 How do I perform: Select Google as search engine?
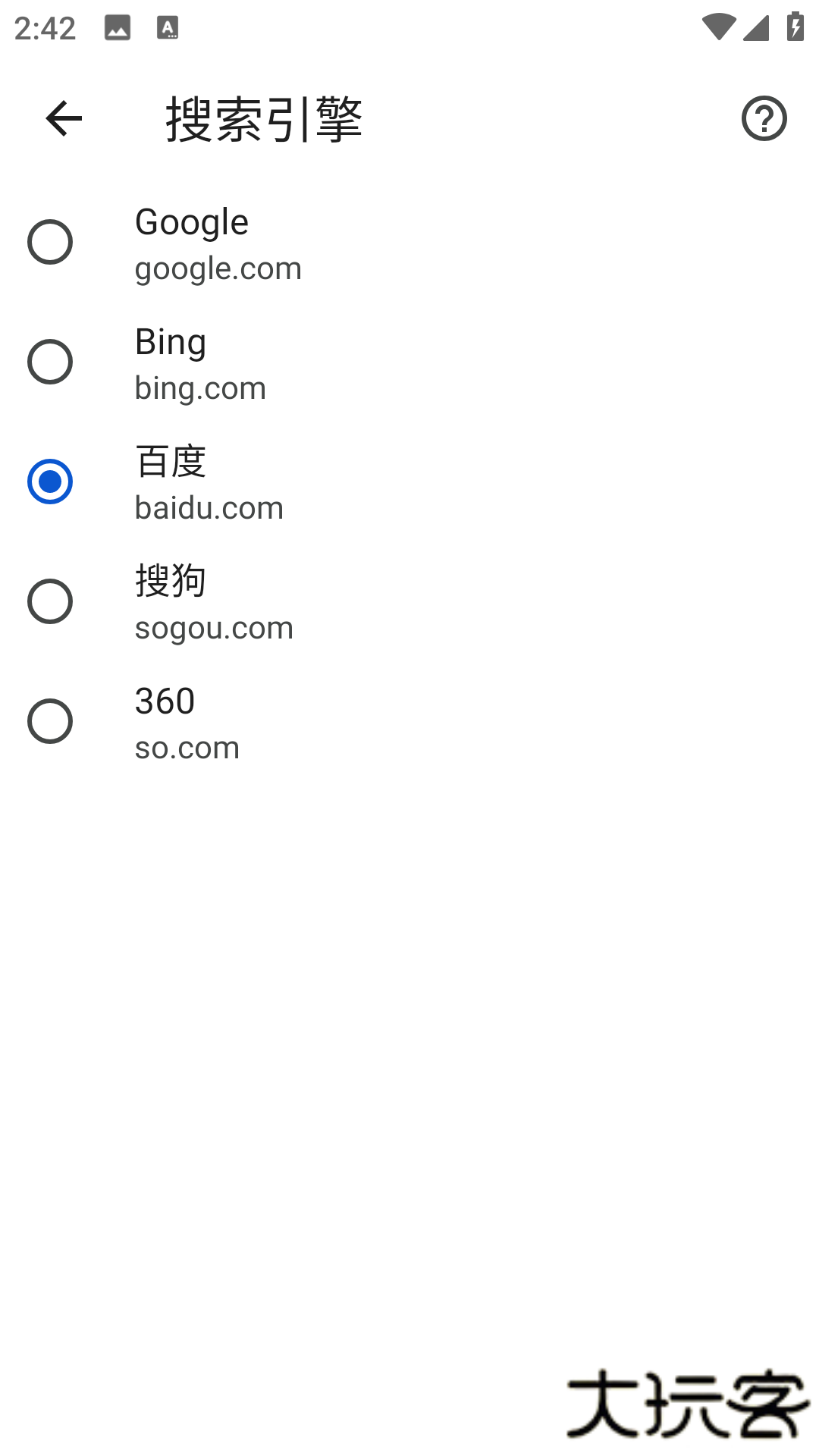point(50,243)
